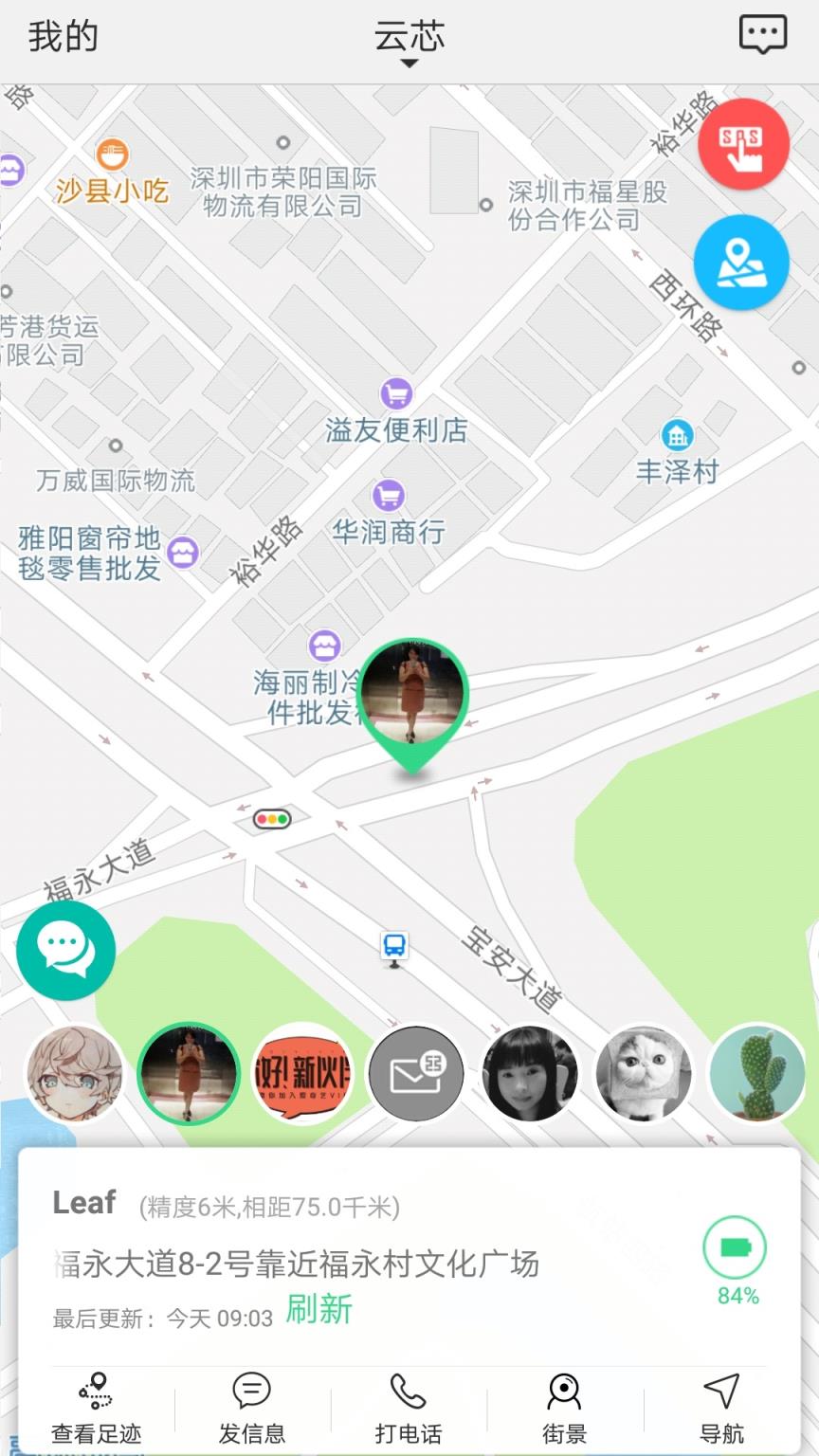Tap the bus stop marker on 宝安大道
Screen dimensions: 819x1456
click(x=393, y=945)
